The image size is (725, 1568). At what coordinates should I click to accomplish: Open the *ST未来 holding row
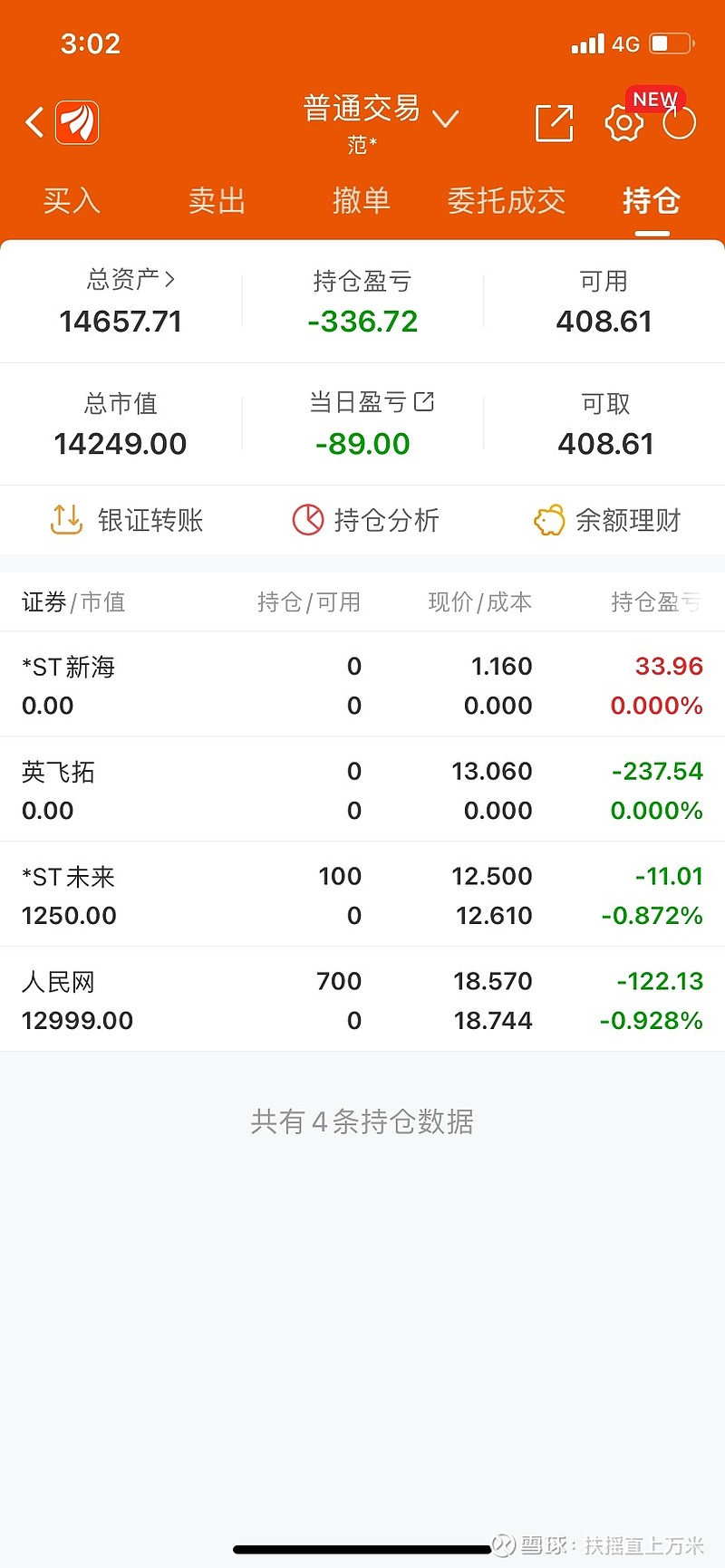pyautogui.click(x=362, y=895)
